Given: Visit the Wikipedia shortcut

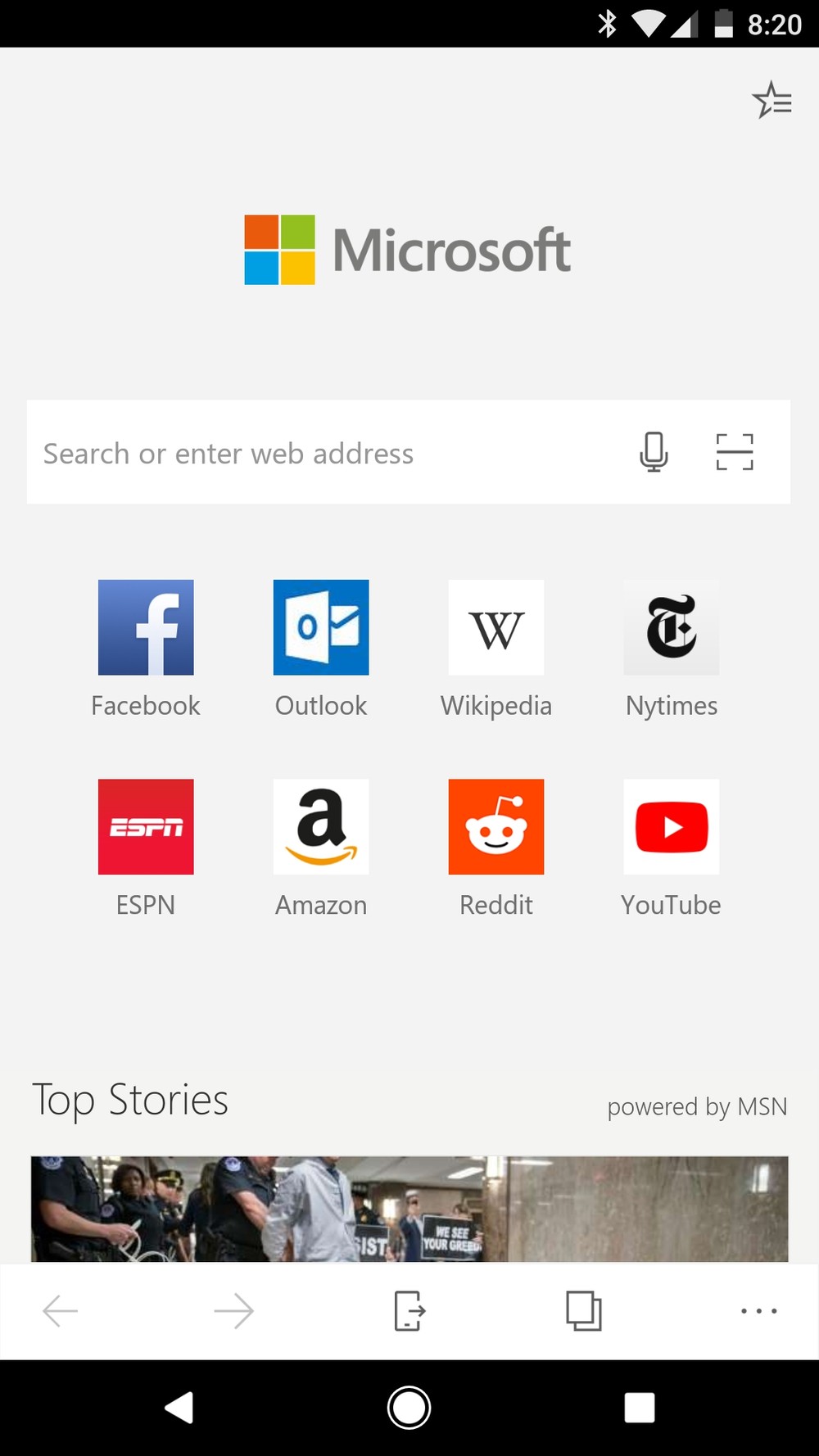Looking at the screenshot, I should tap(496, 628).
